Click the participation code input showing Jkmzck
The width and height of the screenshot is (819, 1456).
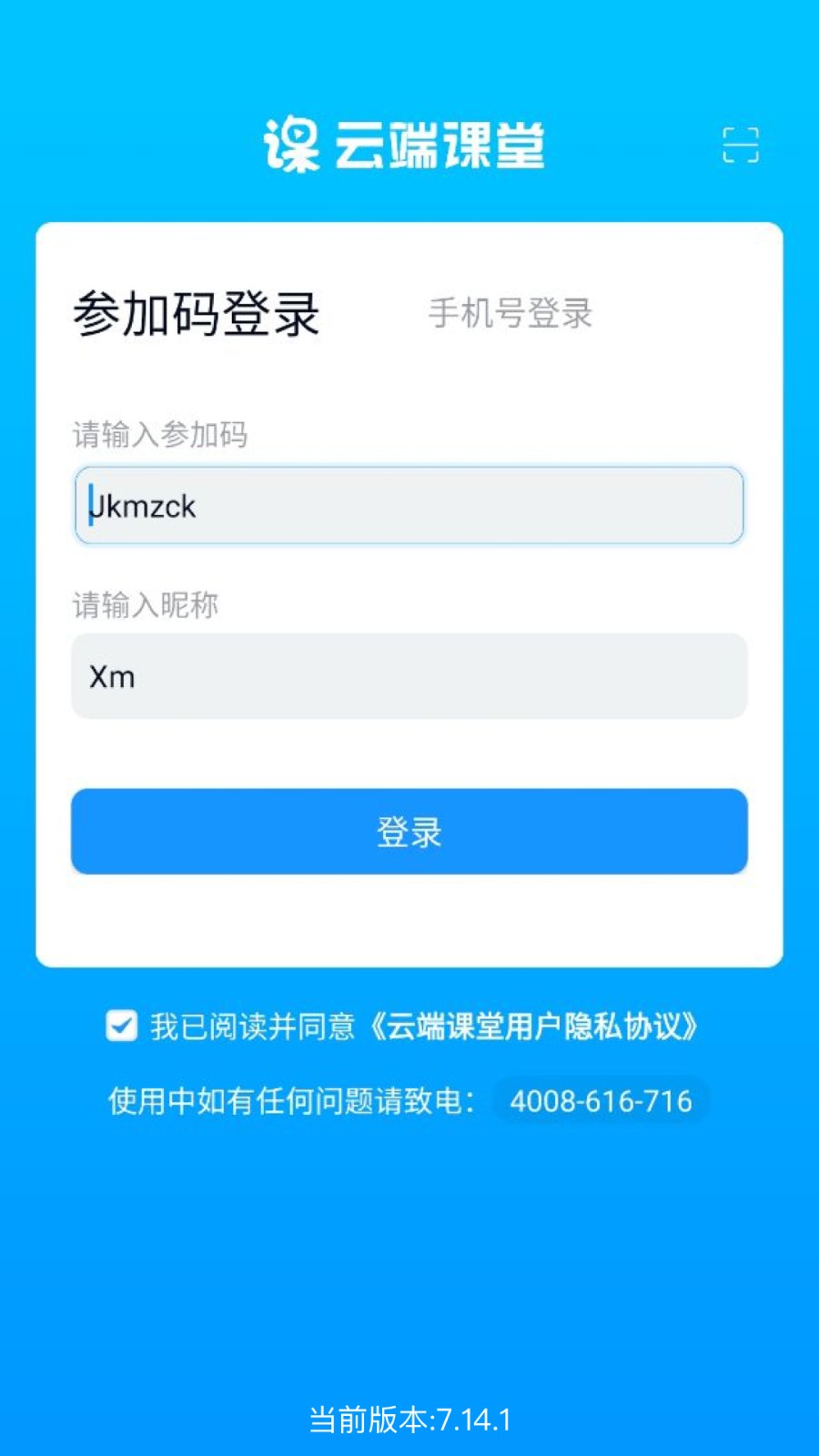[x=408, y=506]
